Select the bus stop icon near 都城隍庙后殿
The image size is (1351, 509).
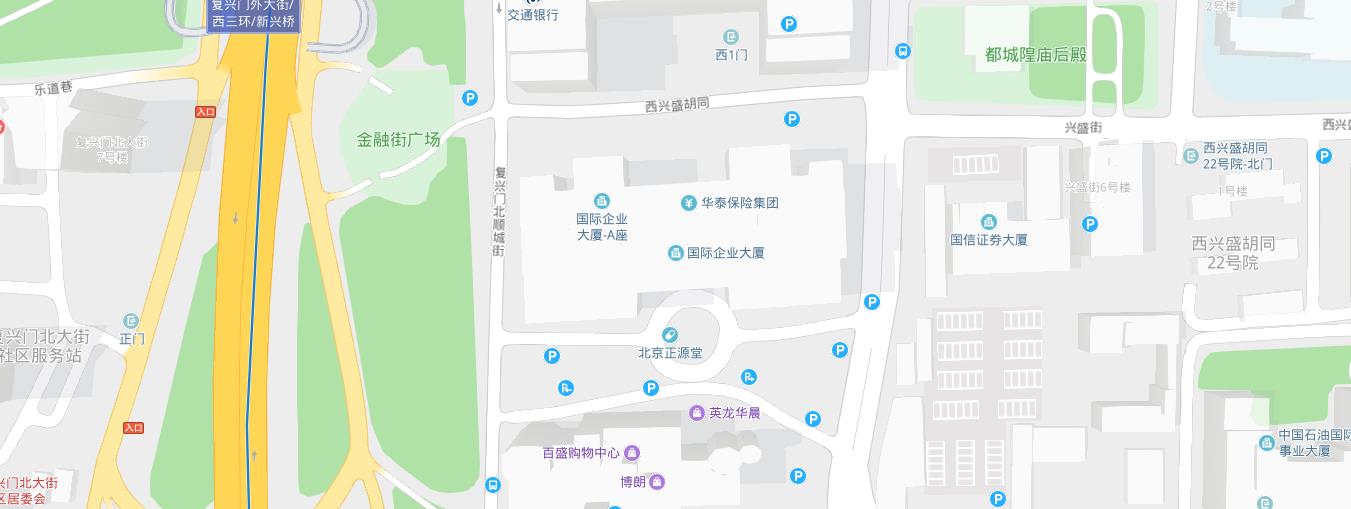pos(903,51)
